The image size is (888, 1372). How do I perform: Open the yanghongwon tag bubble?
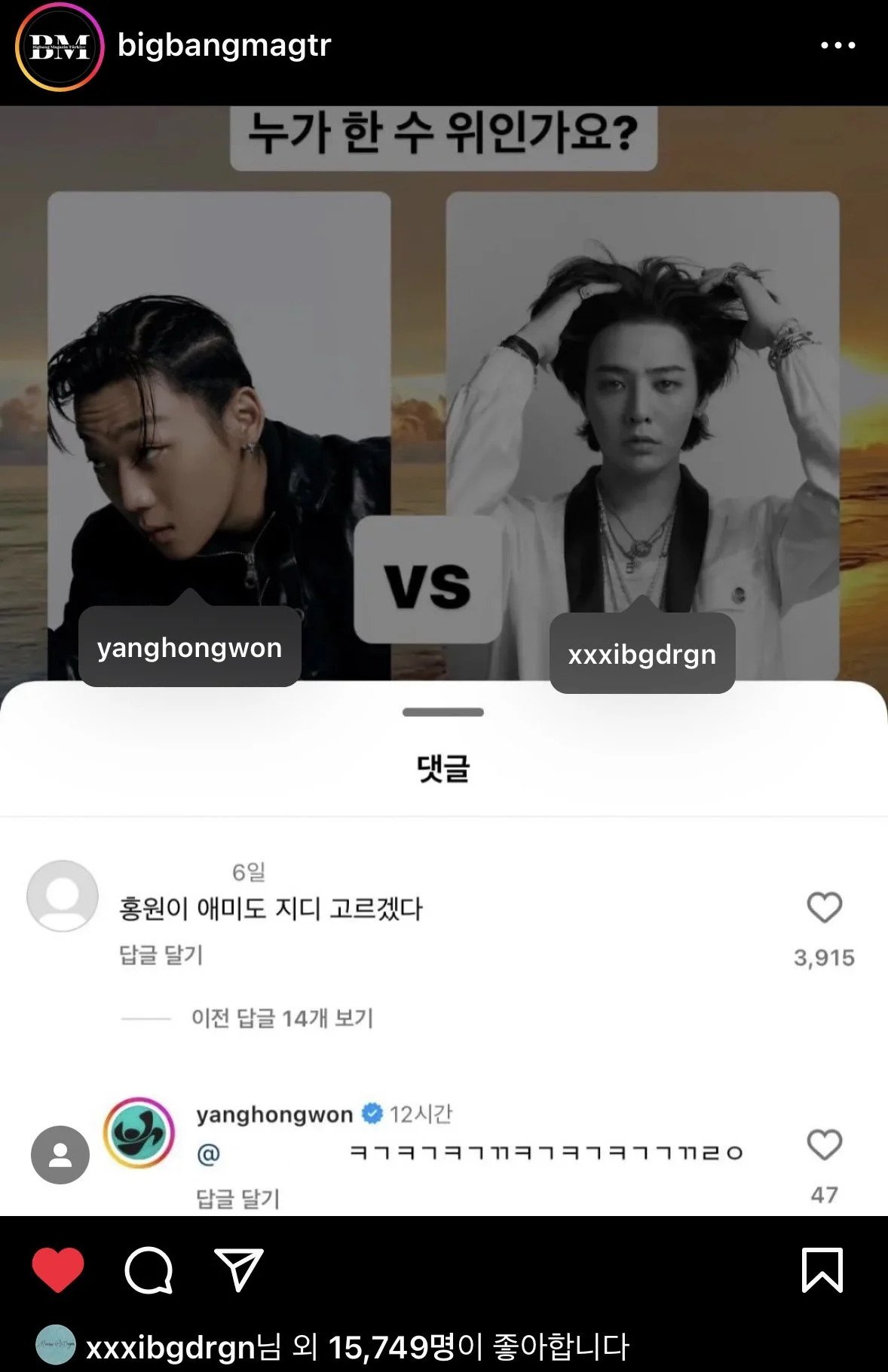(189, 648)
